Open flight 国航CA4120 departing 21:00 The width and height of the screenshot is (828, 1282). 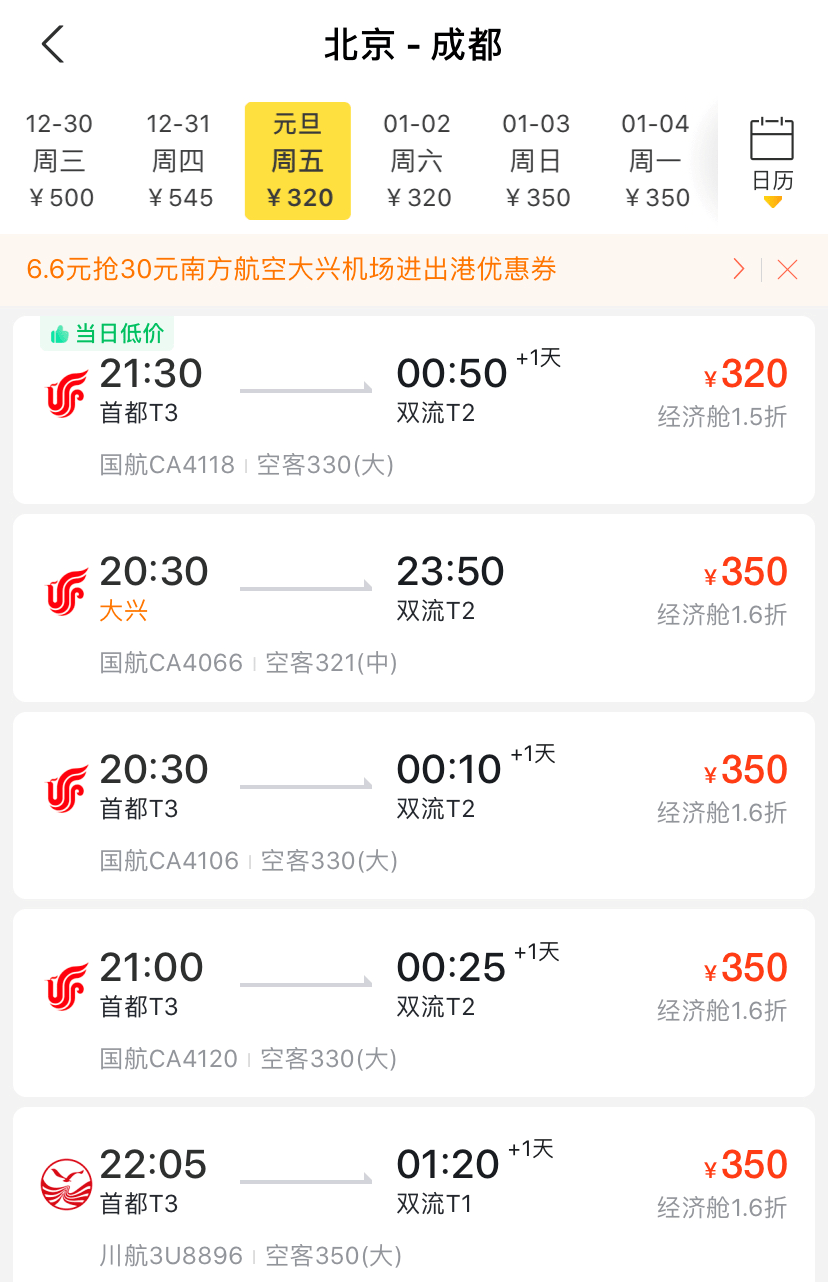tap(414, 1004)
